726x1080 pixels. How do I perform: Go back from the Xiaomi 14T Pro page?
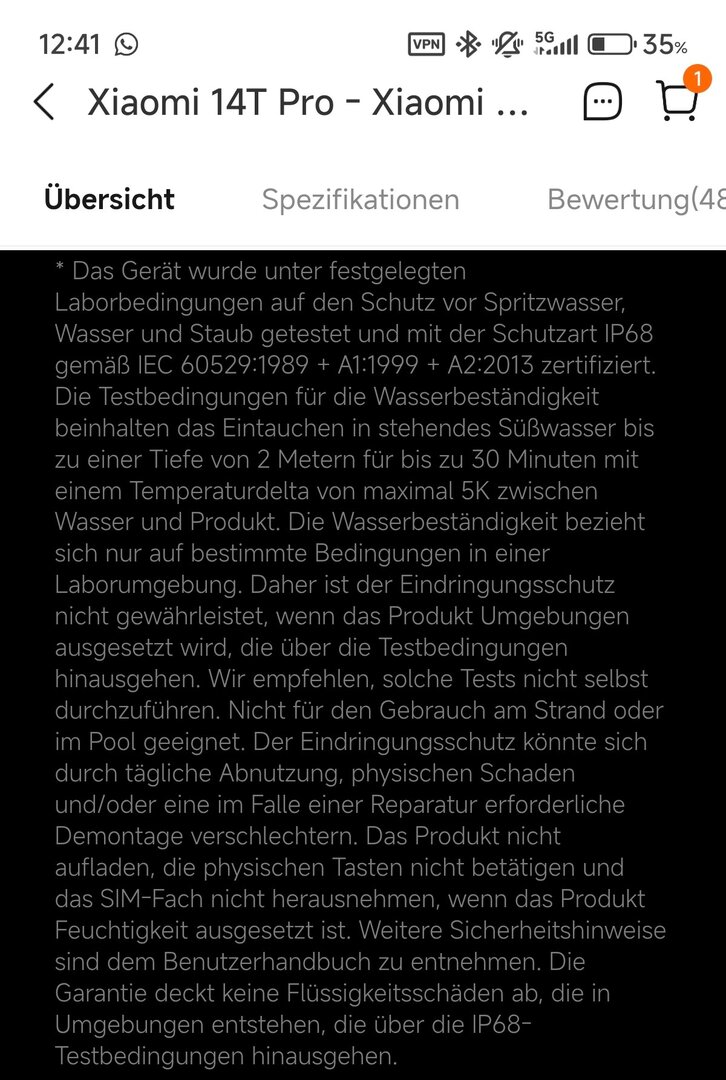(x=44, y=102)
